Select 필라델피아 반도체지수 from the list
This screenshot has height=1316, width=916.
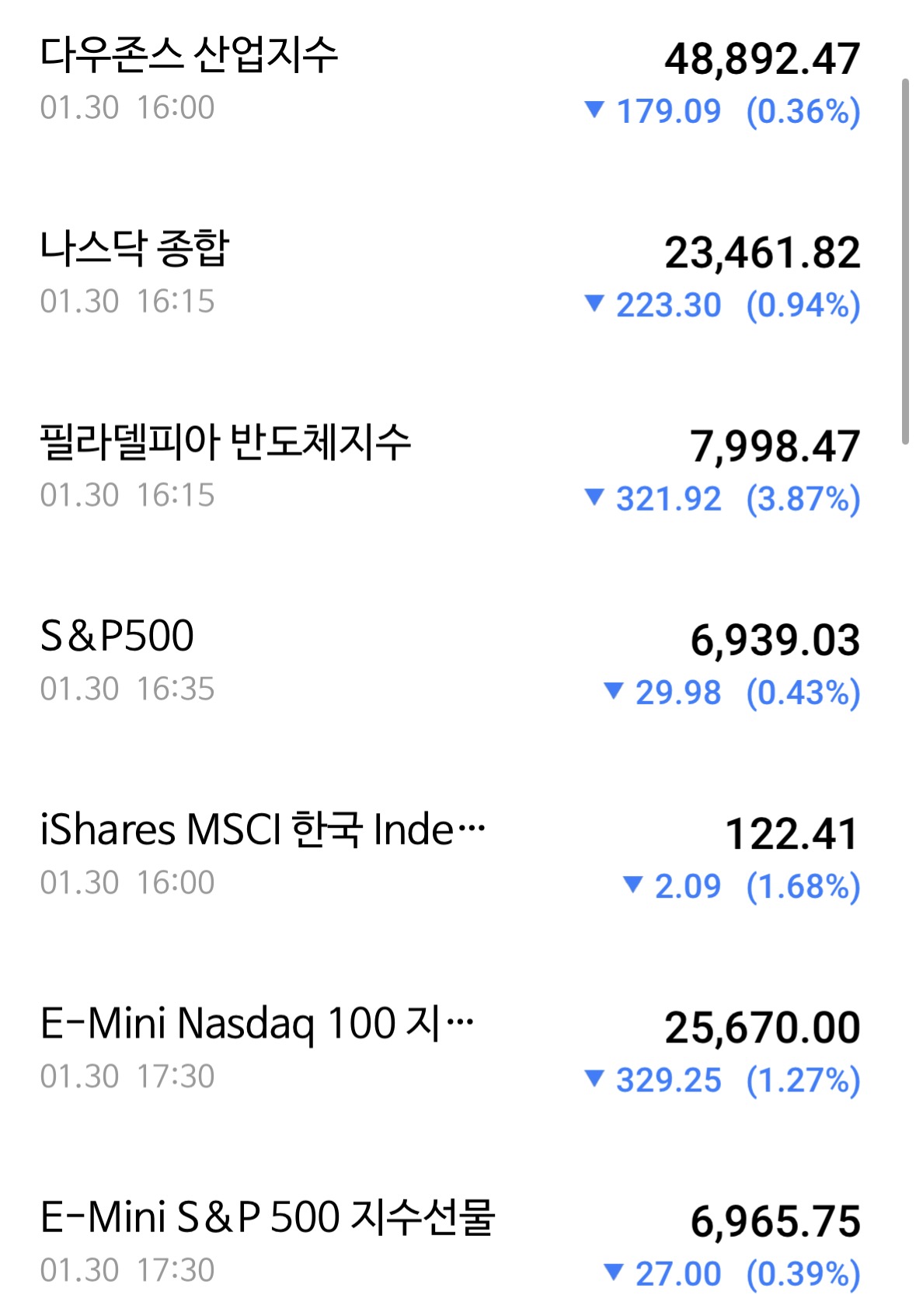pyautogui.click(x=225, y=442)
